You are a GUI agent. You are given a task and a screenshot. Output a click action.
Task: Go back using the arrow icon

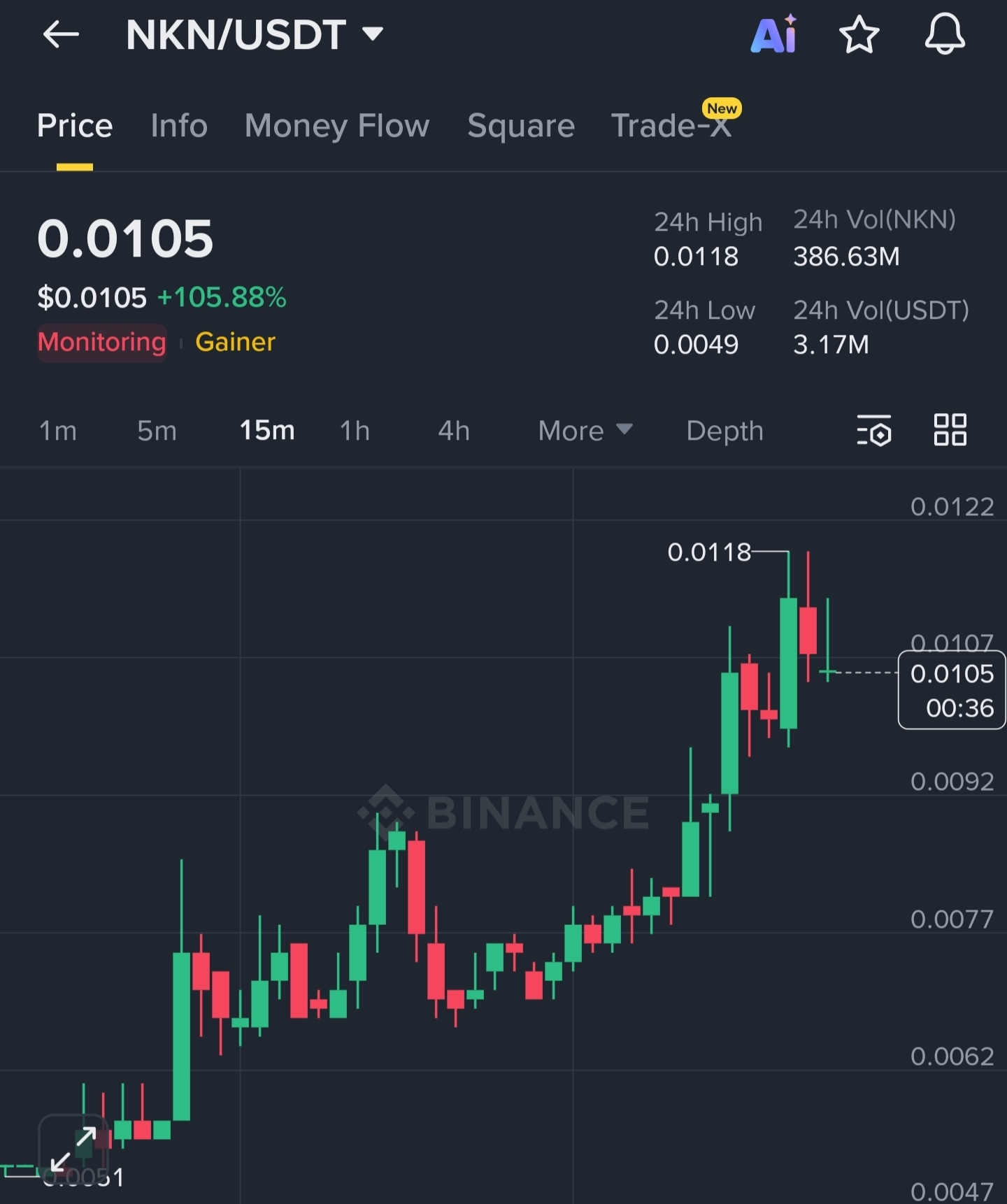tap(61, 34)
